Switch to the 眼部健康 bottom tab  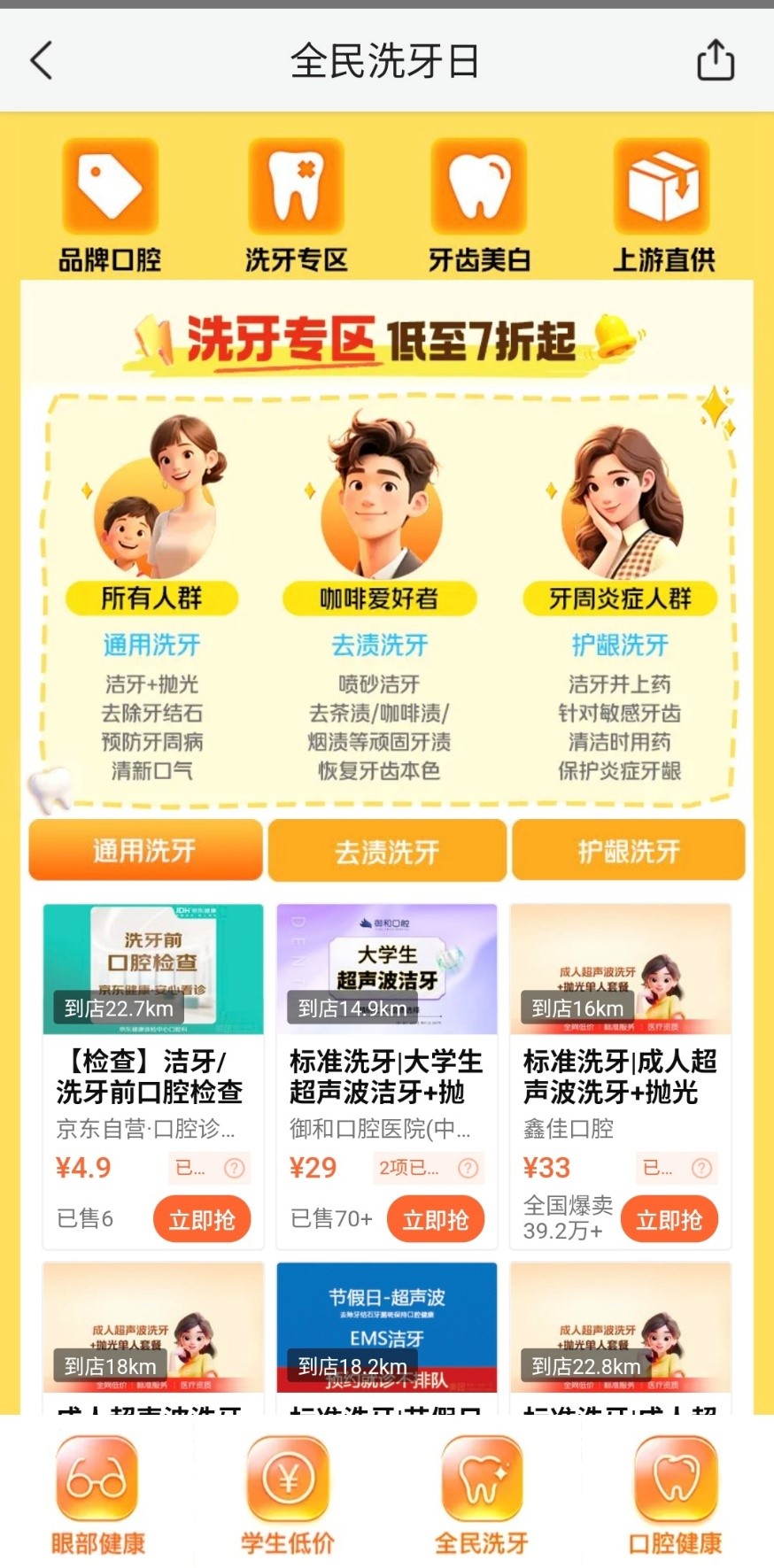pyautogui.click(x=97, y=1495)
